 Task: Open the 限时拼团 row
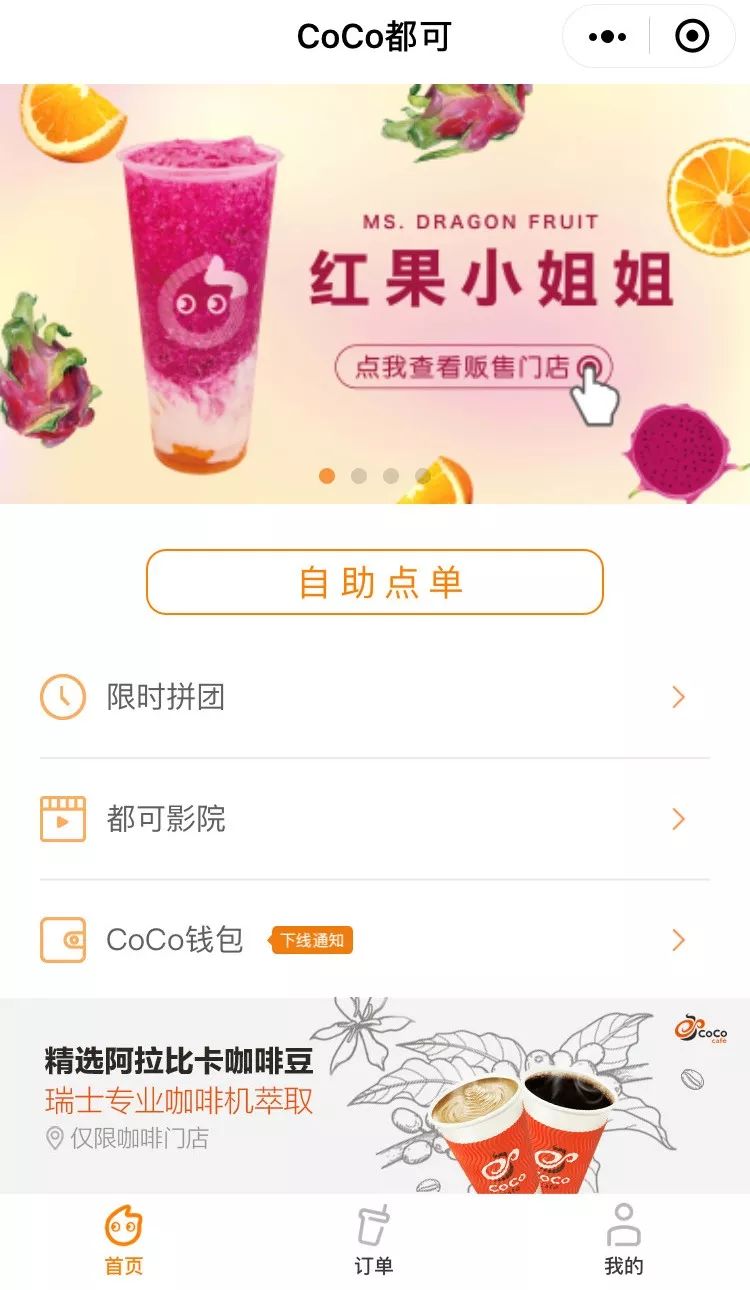coord(375,697)
